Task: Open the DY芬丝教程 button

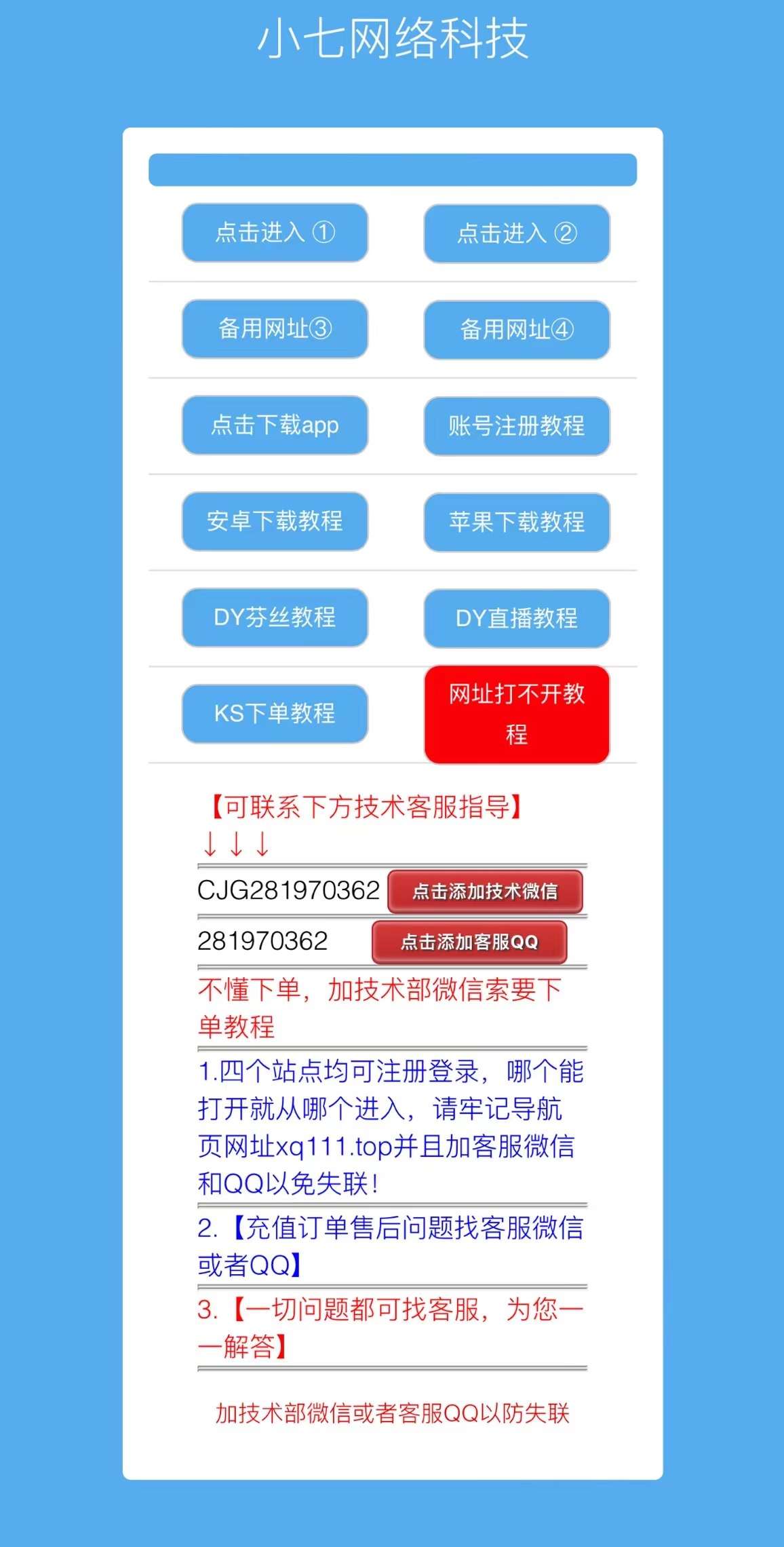Action: click(x=275, y=617)
